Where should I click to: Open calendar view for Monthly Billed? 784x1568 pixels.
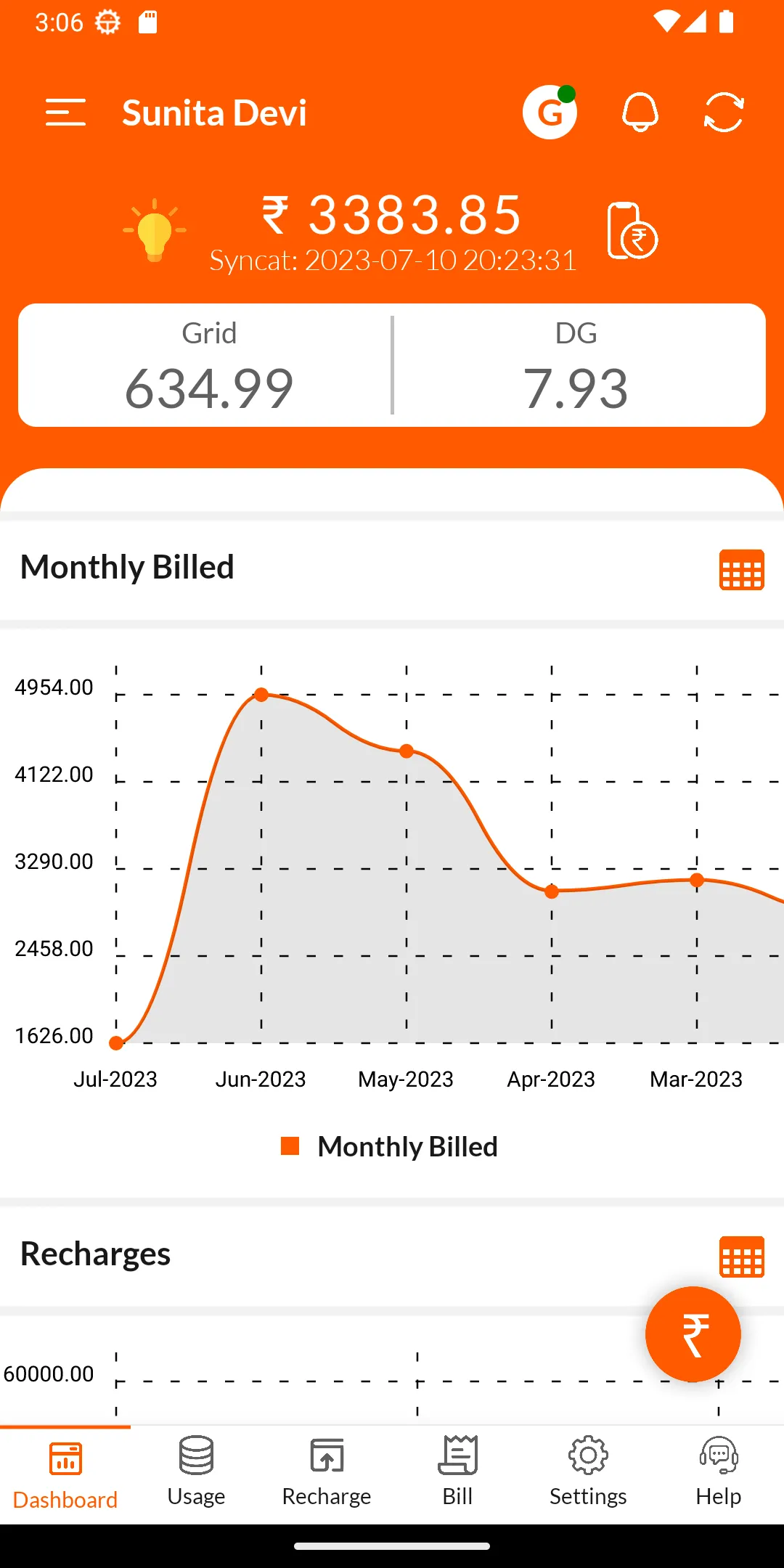pyautogui.click(x=741, y=570)
